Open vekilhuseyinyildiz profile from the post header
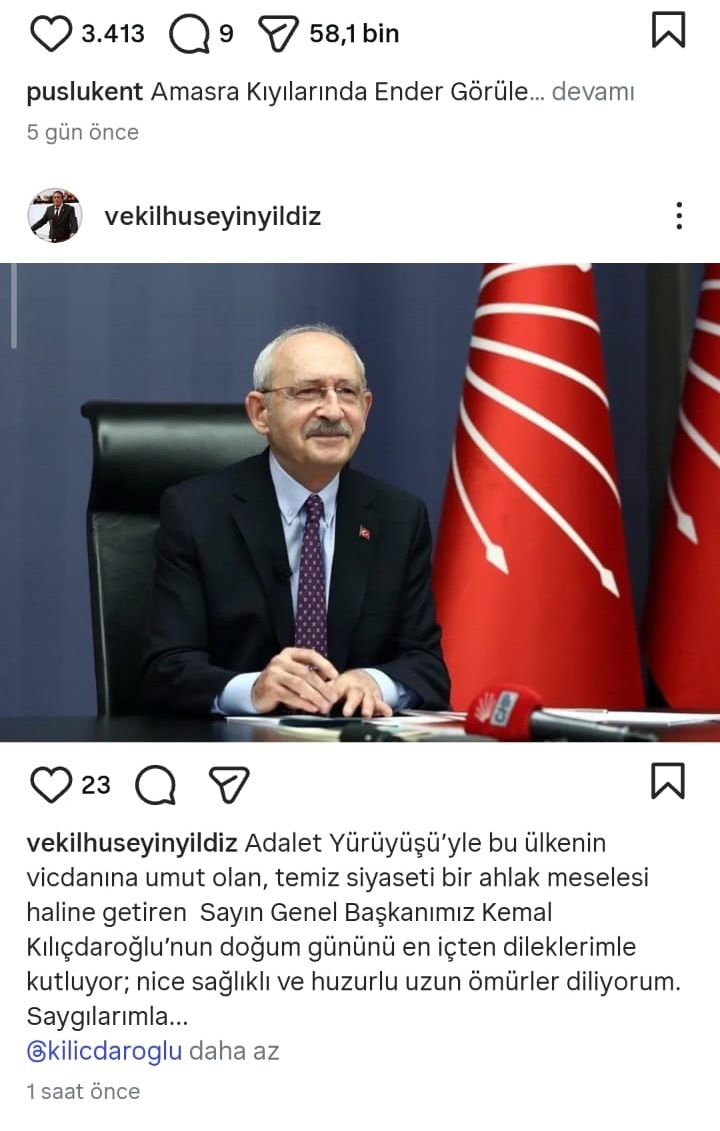This screenshot has height=1131, width=720. (x=212, y=216)
